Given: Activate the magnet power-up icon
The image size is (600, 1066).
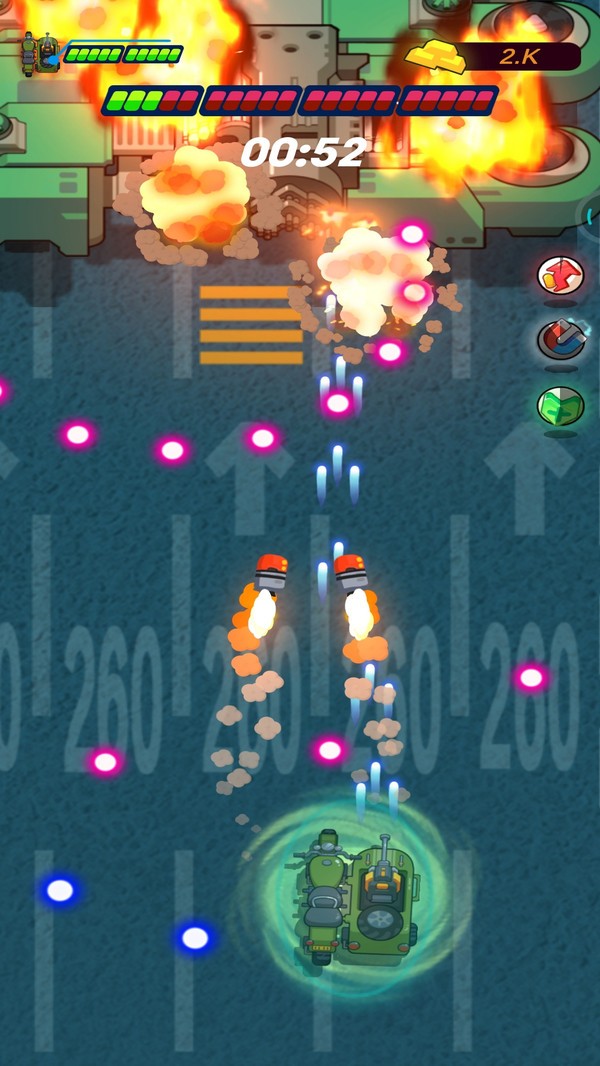Looking at the screenshot, I should pyautogui.click(x=561, y=340).
